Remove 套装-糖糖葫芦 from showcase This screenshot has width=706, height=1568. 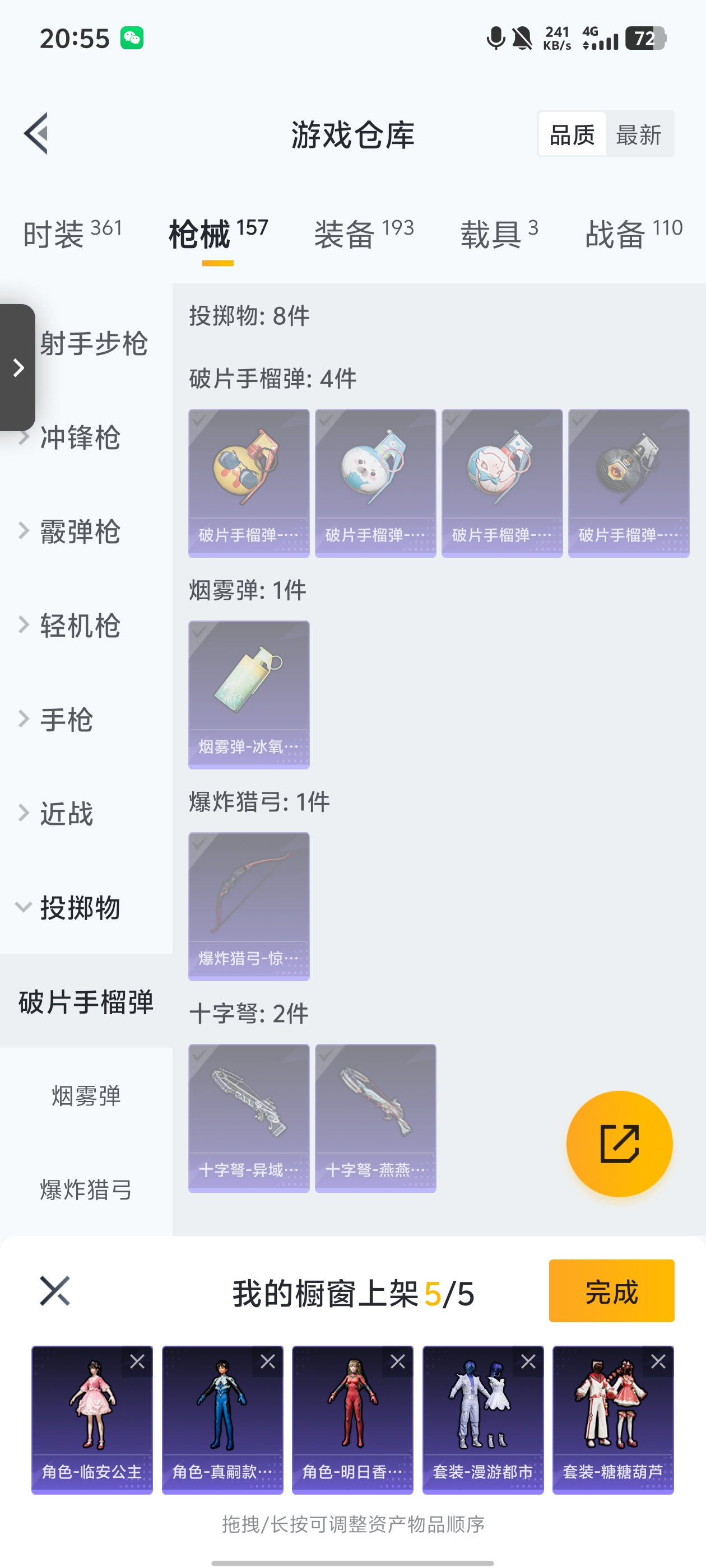coord(658,1362)
